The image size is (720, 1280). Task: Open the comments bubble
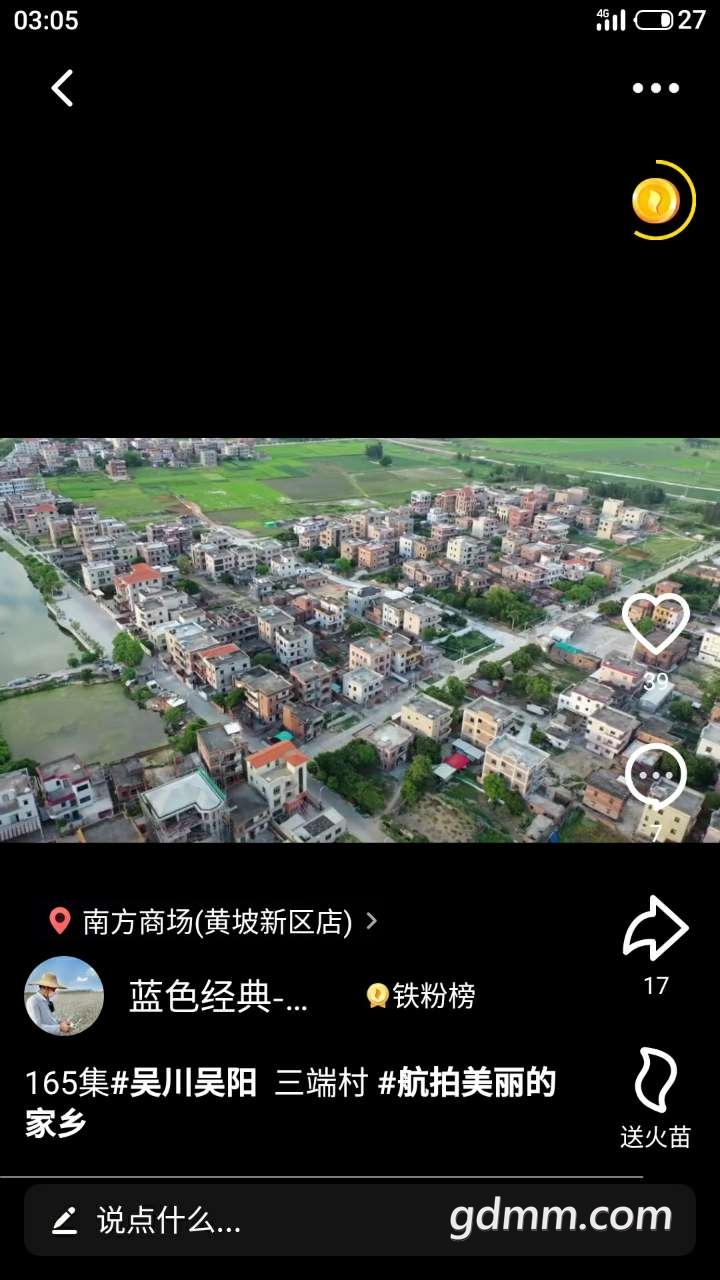pyautogui.click(x=656, y=778)
